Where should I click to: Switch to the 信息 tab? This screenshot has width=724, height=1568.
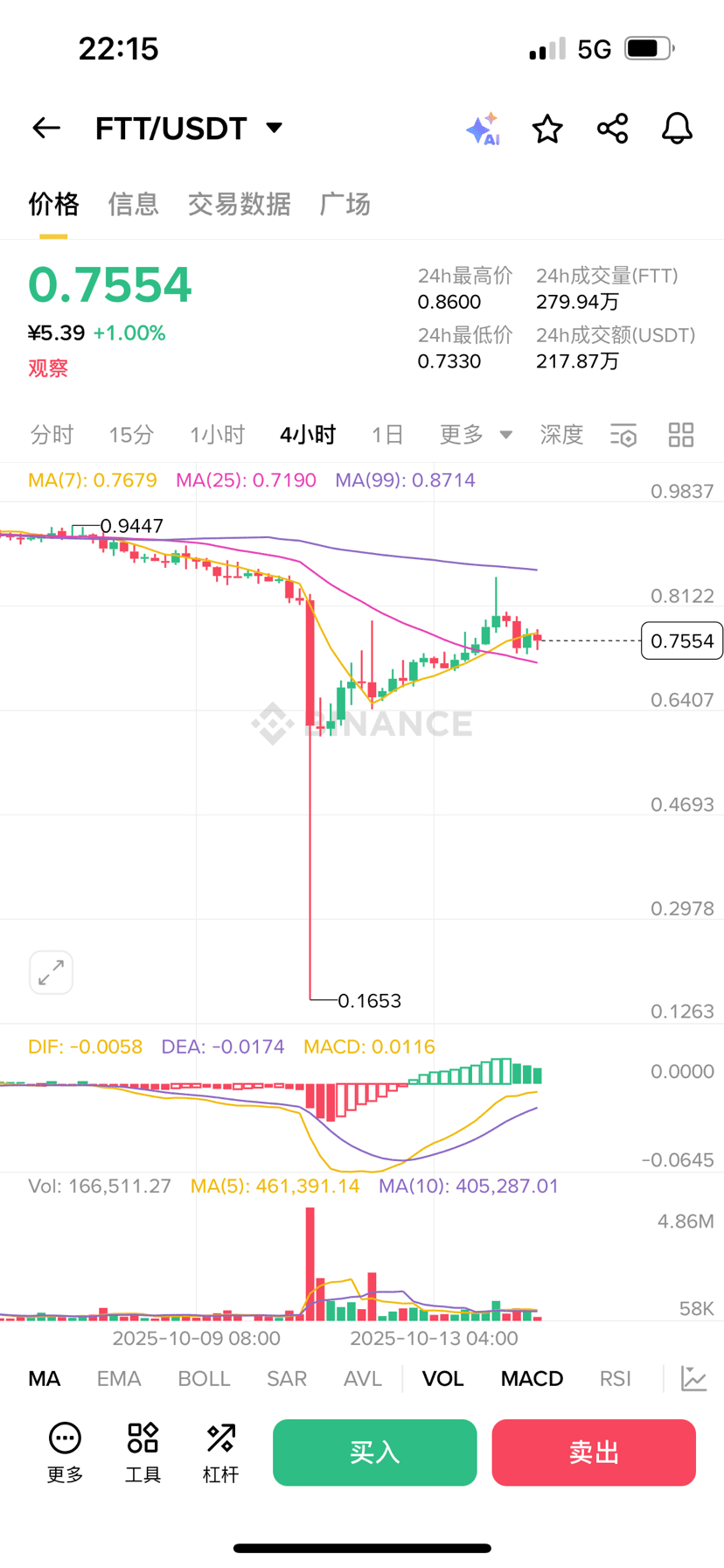133,204
